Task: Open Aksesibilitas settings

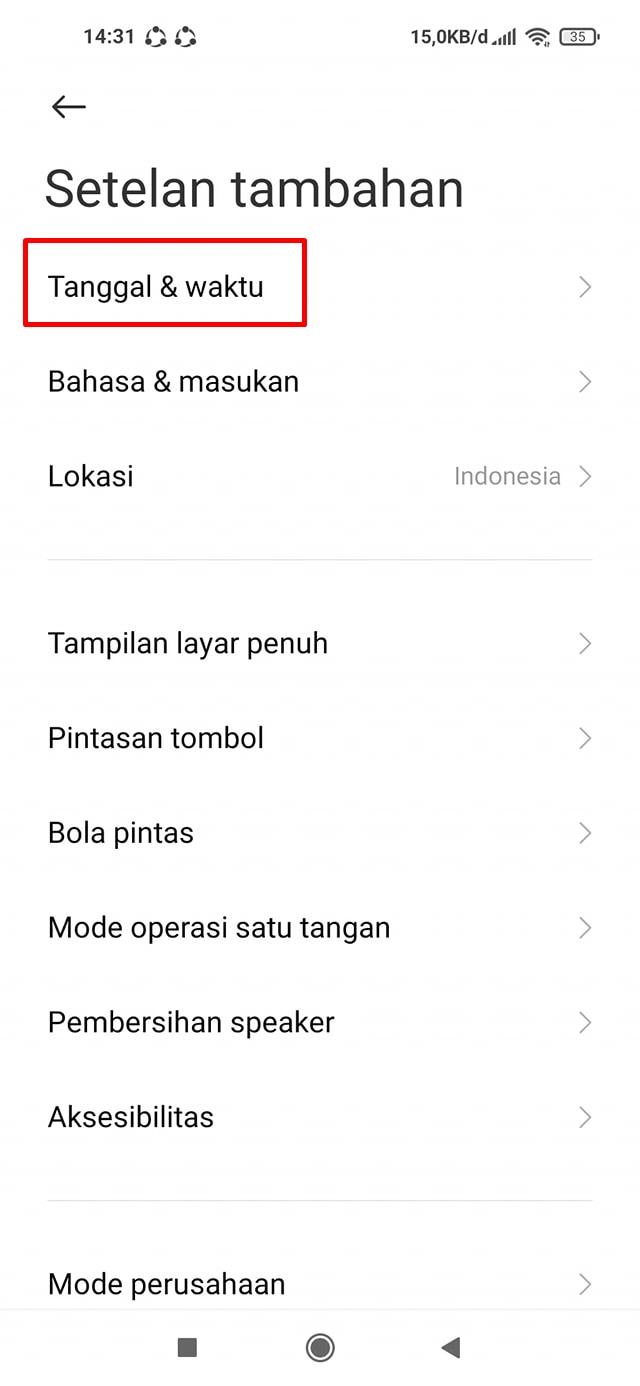Action: click(320, 1117)
